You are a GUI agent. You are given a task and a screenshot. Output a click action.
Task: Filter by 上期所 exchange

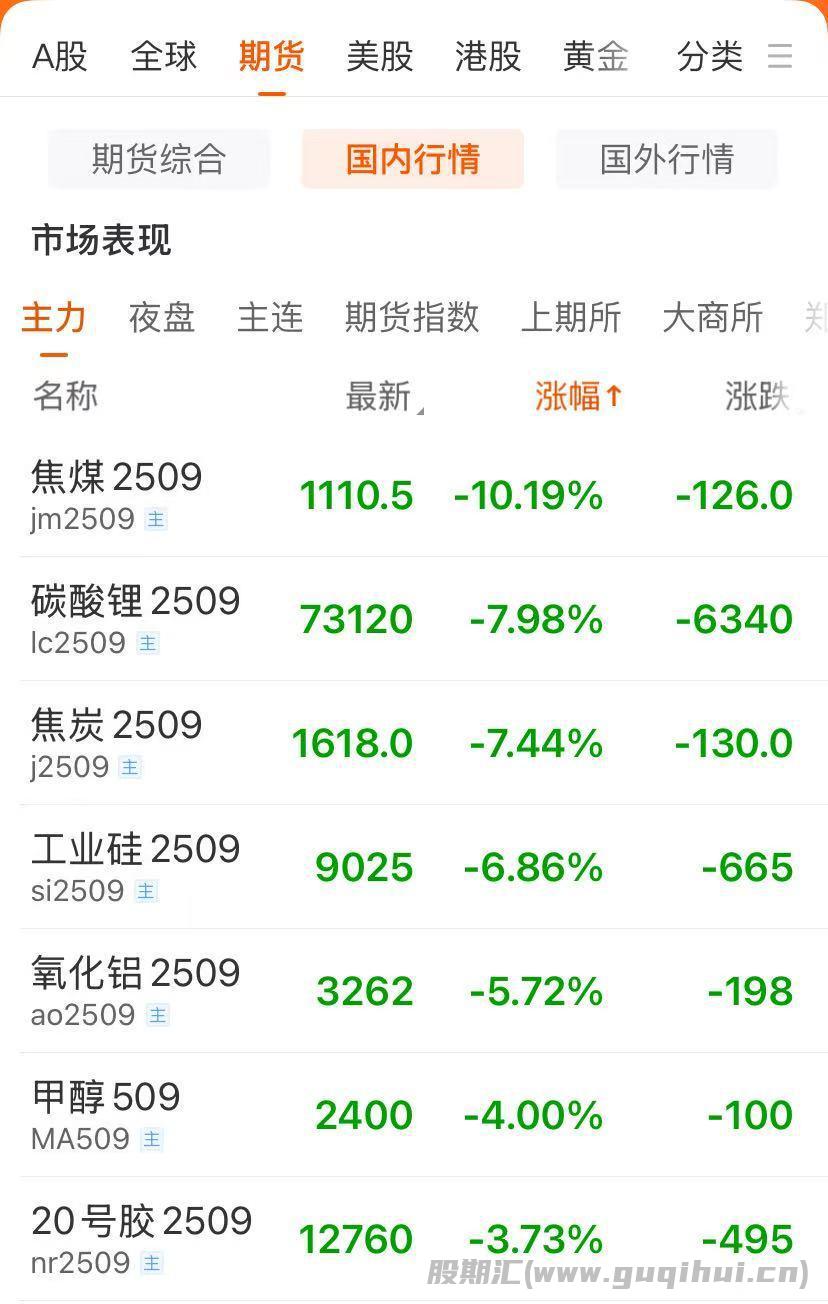pos(571,318)
